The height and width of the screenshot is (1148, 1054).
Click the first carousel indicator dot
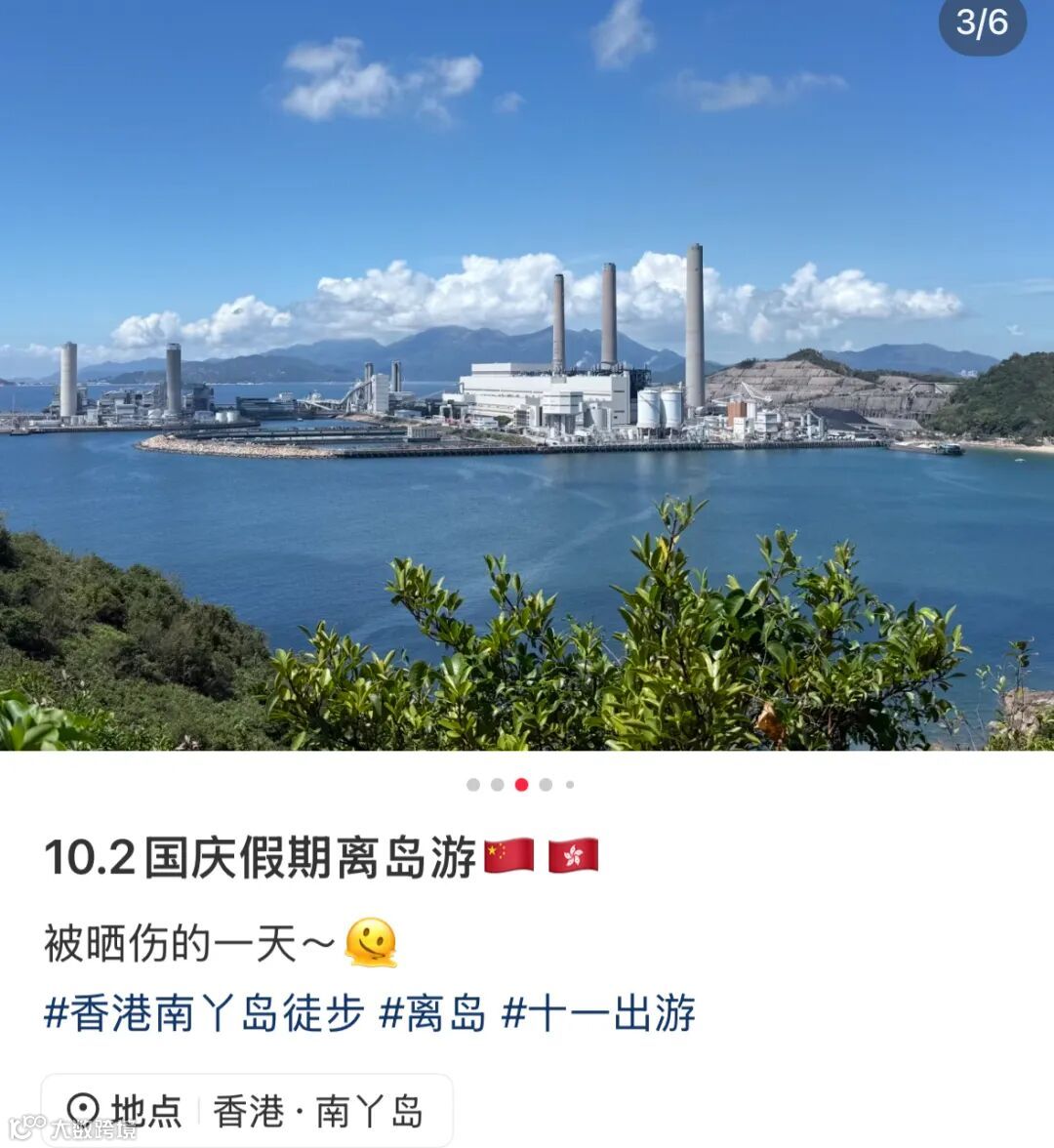tap(471, 783)
